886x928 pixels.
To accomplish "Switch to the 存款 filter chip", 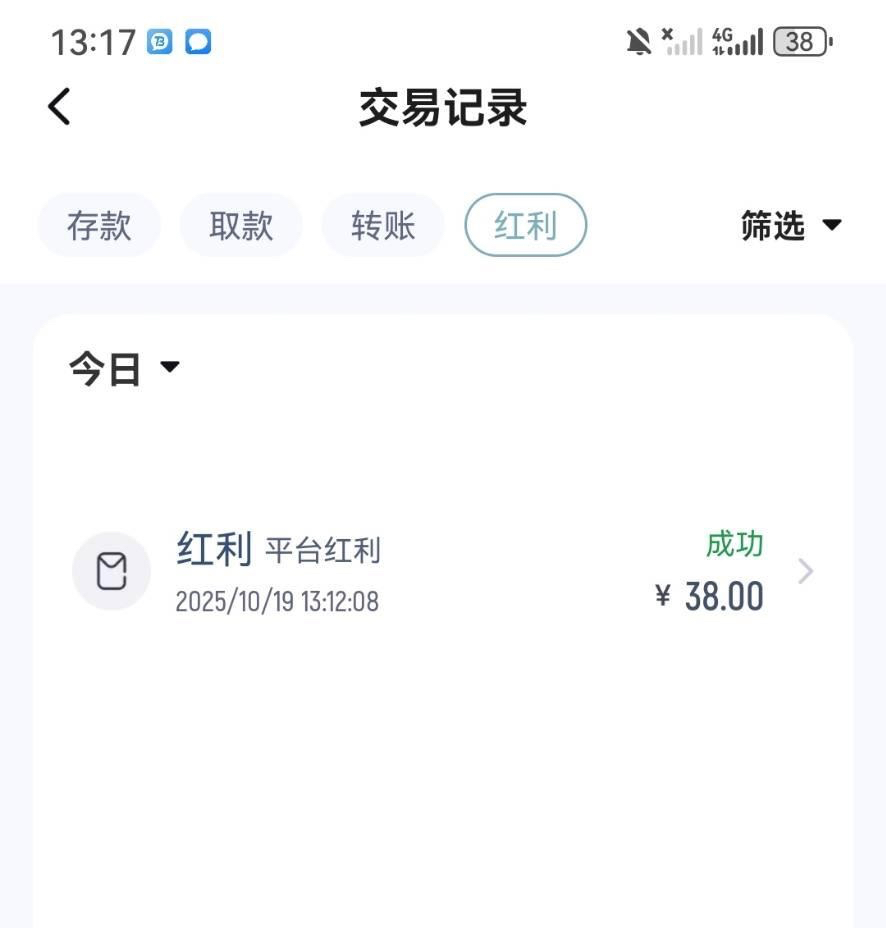I will tap(99, 225).
